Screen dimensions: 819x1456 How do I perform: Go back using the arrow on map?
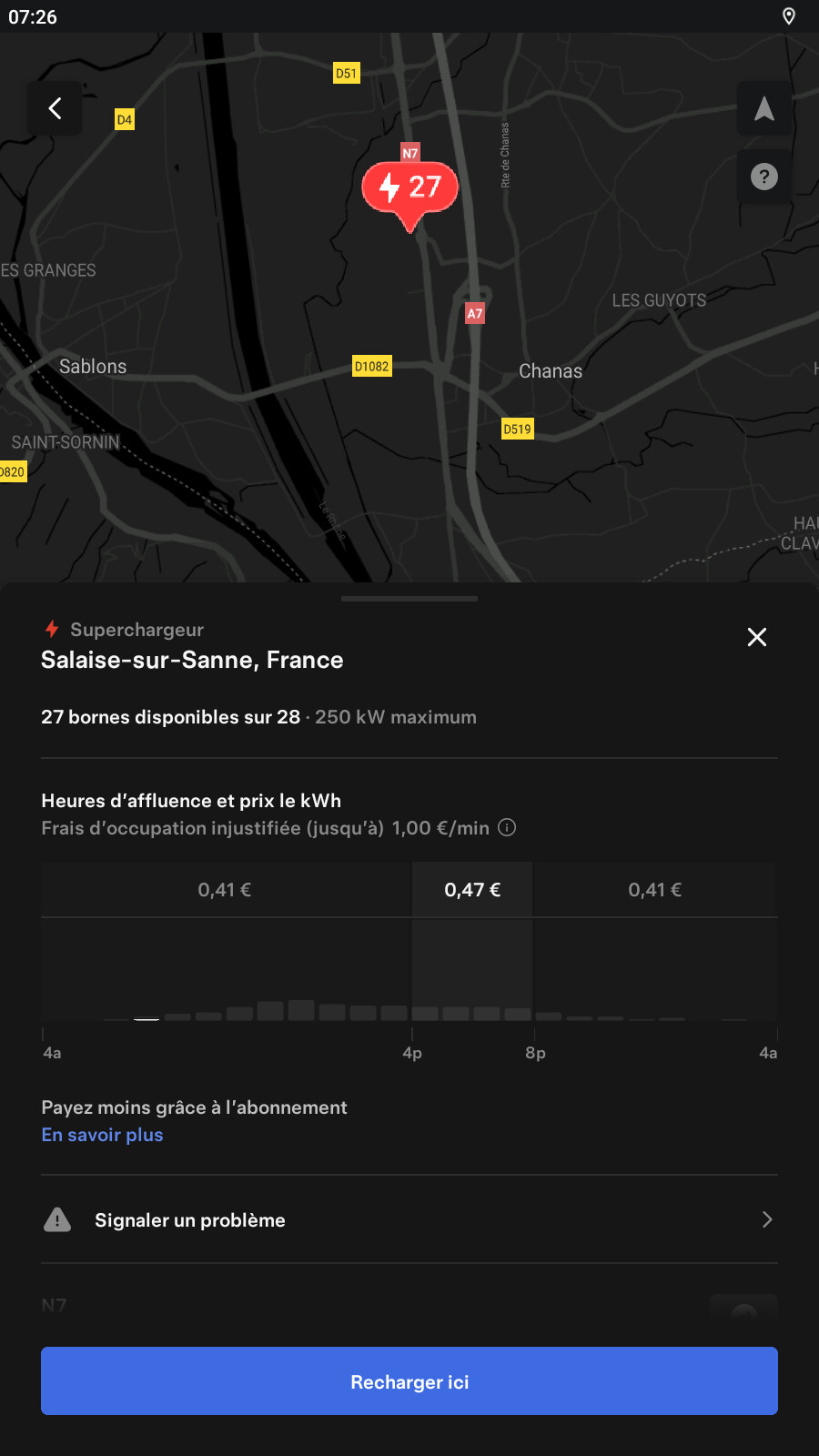(x=55, y=108)
